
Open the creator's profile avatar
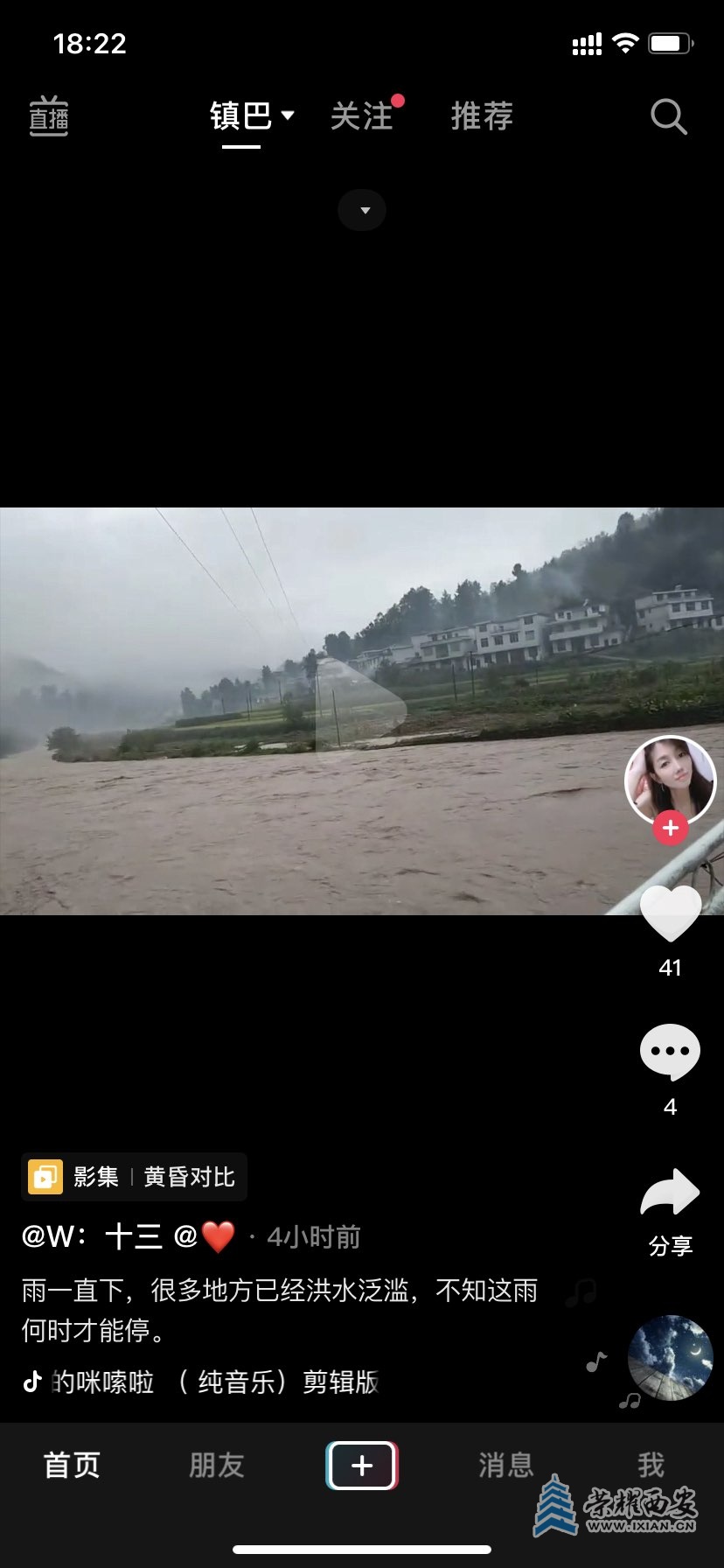click(670, 778)
